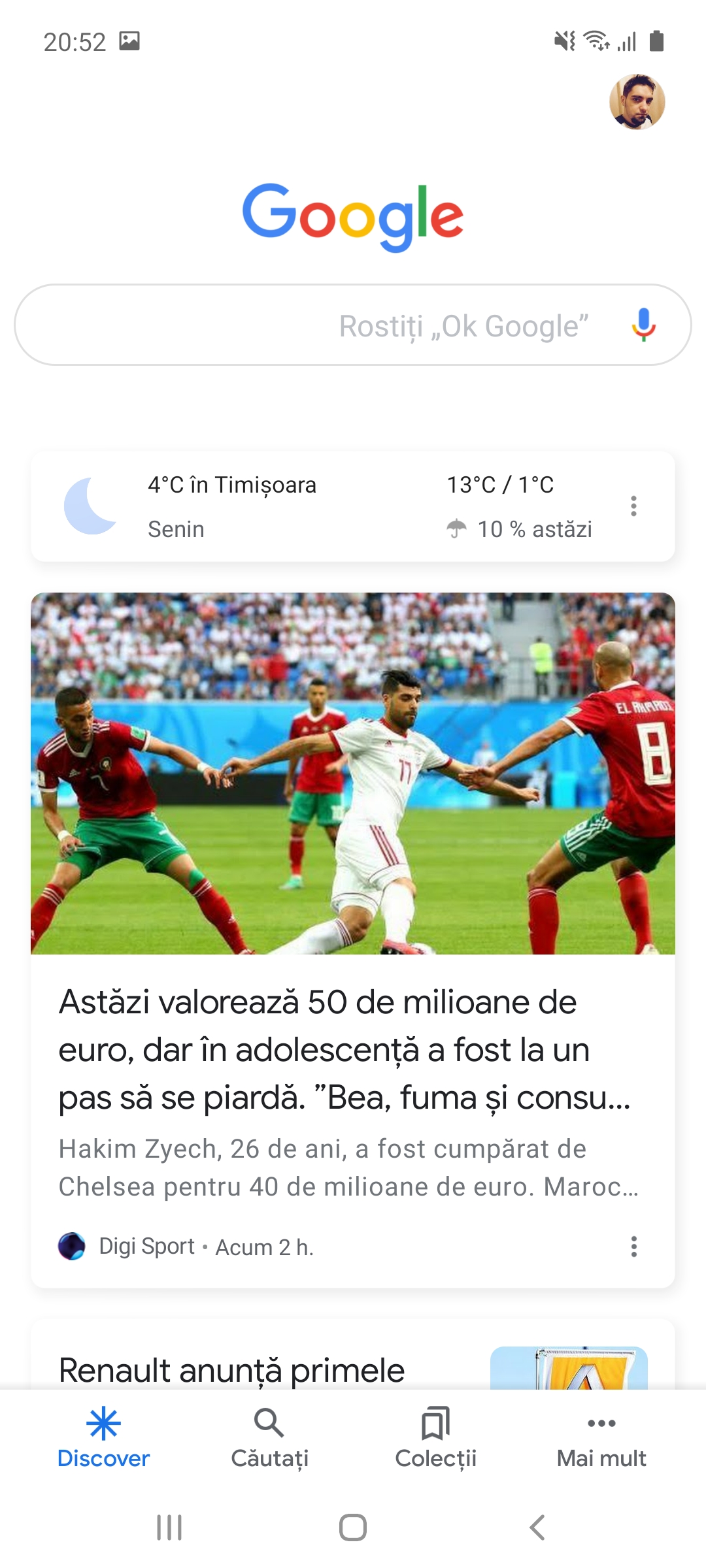Go back with the system back button
The image size is (706, 1568).
tap(537, 1527)
